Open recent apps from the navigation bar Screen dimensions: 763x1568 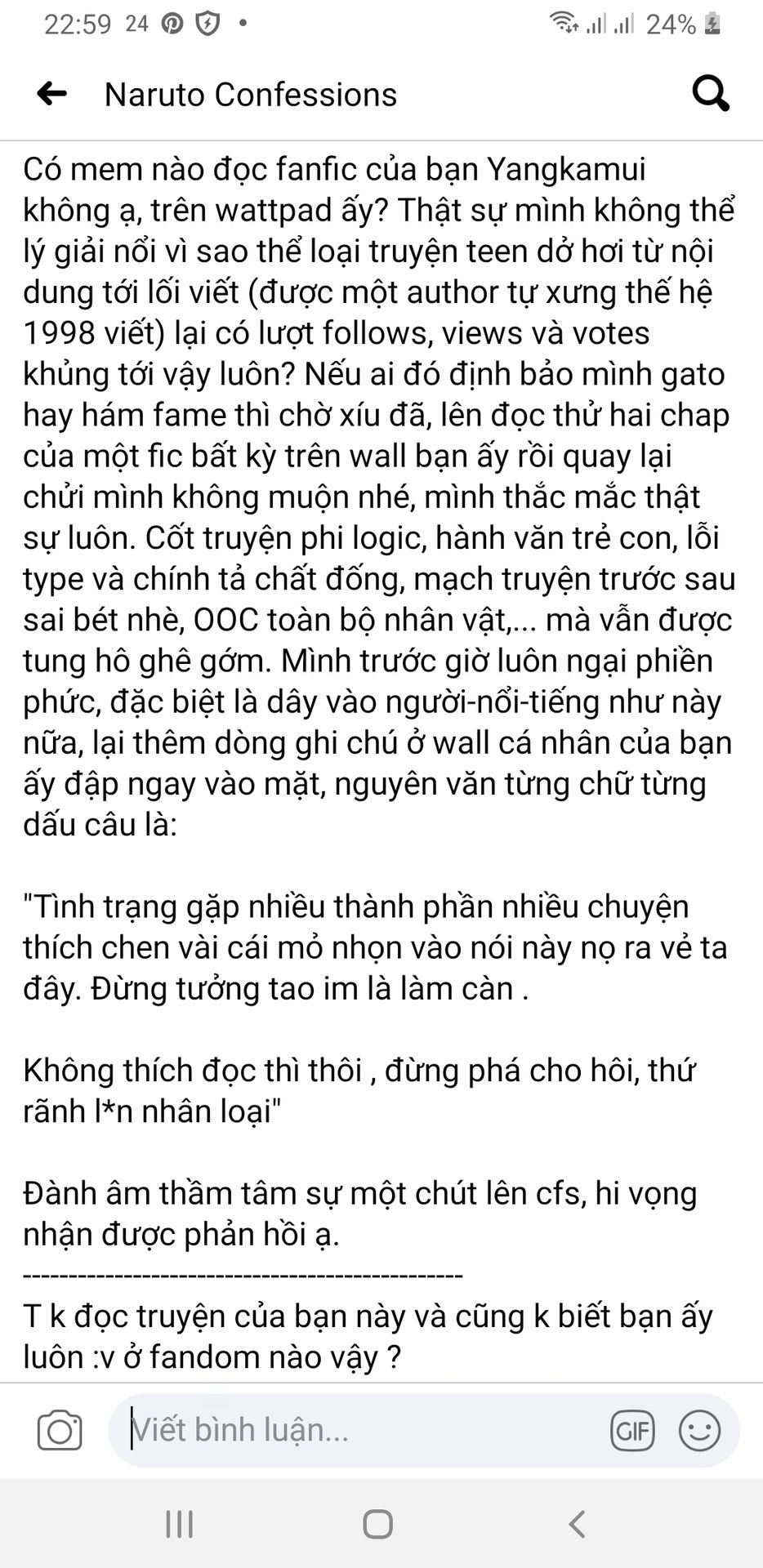180,1524
